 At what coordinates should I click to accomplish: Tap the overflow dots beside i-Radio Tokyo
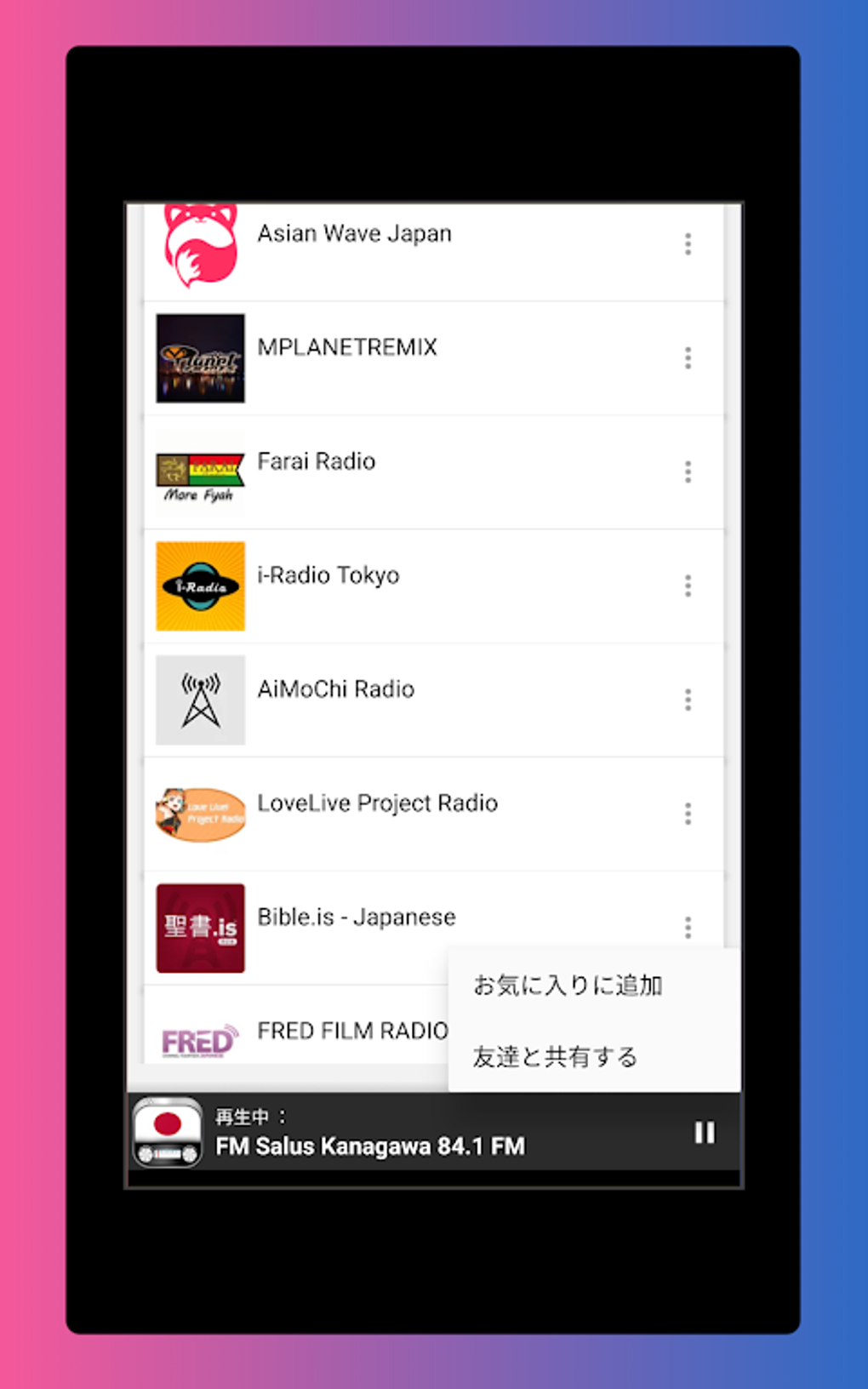pos(688,586)
